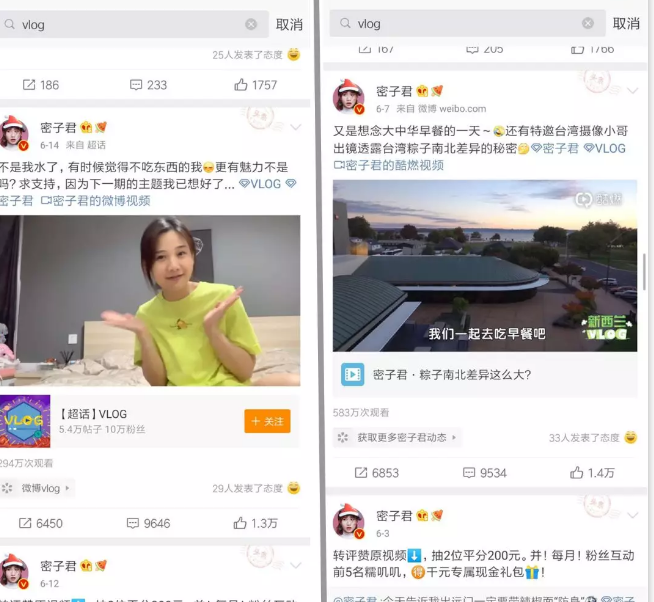The width and height of the screenshot is (654, 602).
Task: Open the 密子君的微博视频 link
Action: [95, 200]
